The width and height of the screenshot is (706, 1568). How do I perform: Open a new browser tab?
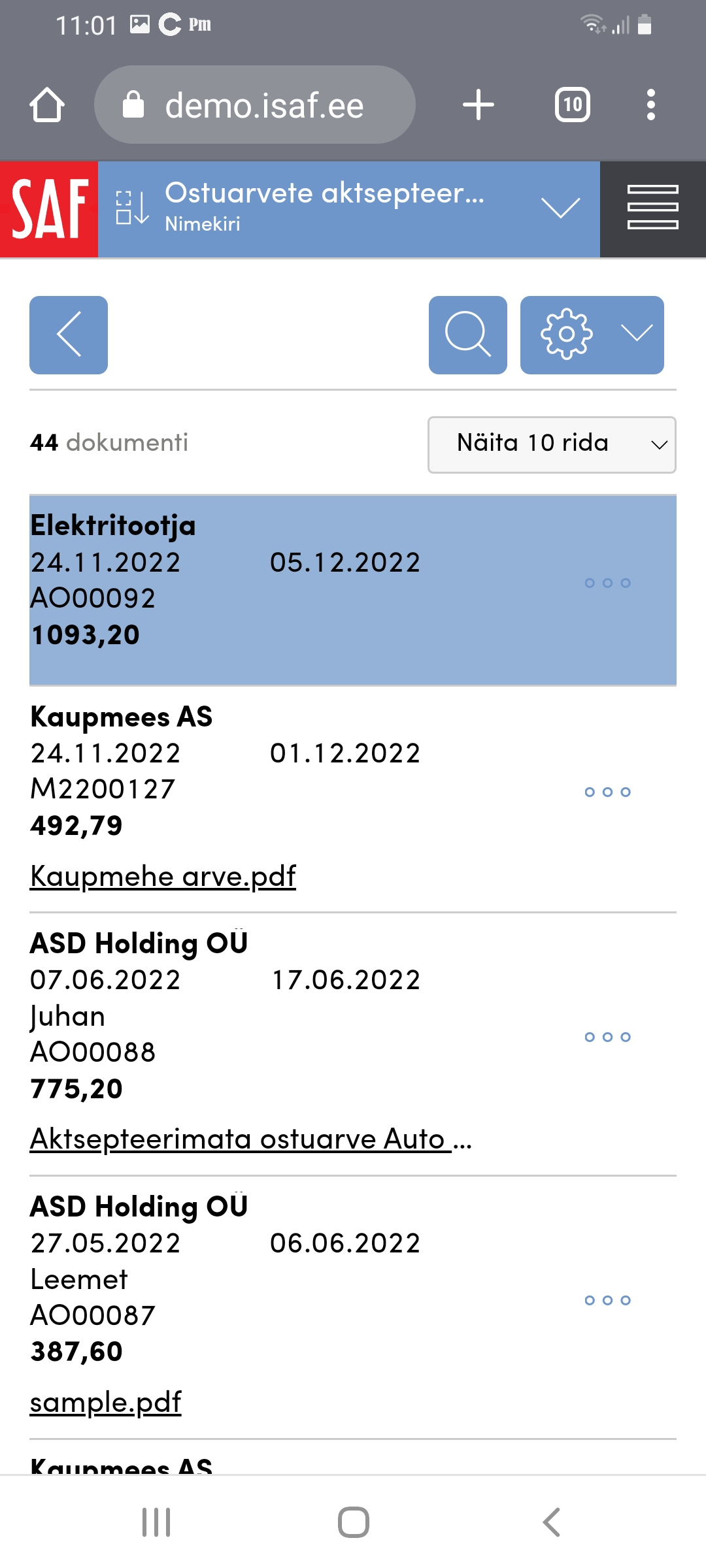479,105
